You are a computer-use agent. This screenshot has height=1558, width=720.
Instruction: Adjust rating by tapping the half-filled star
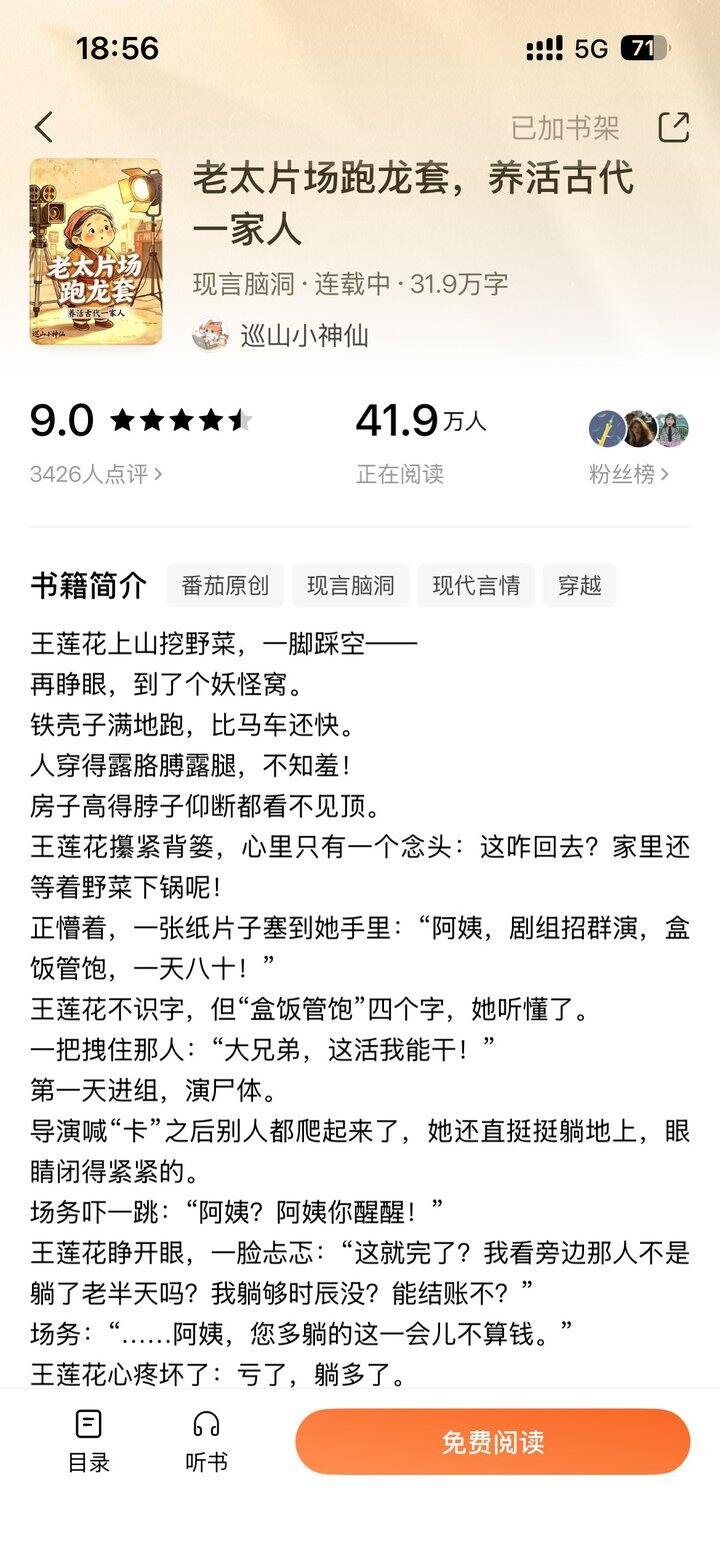[238, 422]
